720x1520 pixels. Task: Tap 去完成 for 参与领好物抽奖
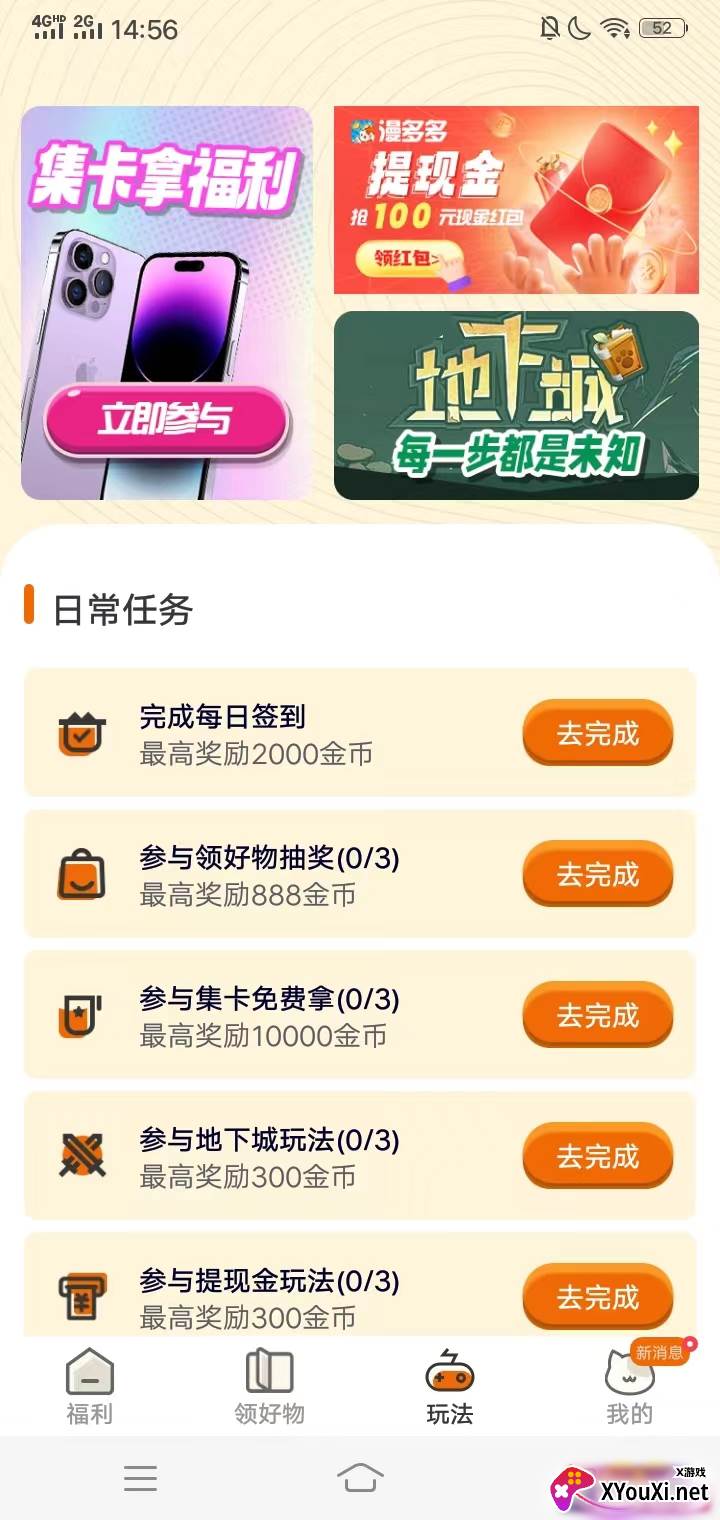[x=597, y=874]
